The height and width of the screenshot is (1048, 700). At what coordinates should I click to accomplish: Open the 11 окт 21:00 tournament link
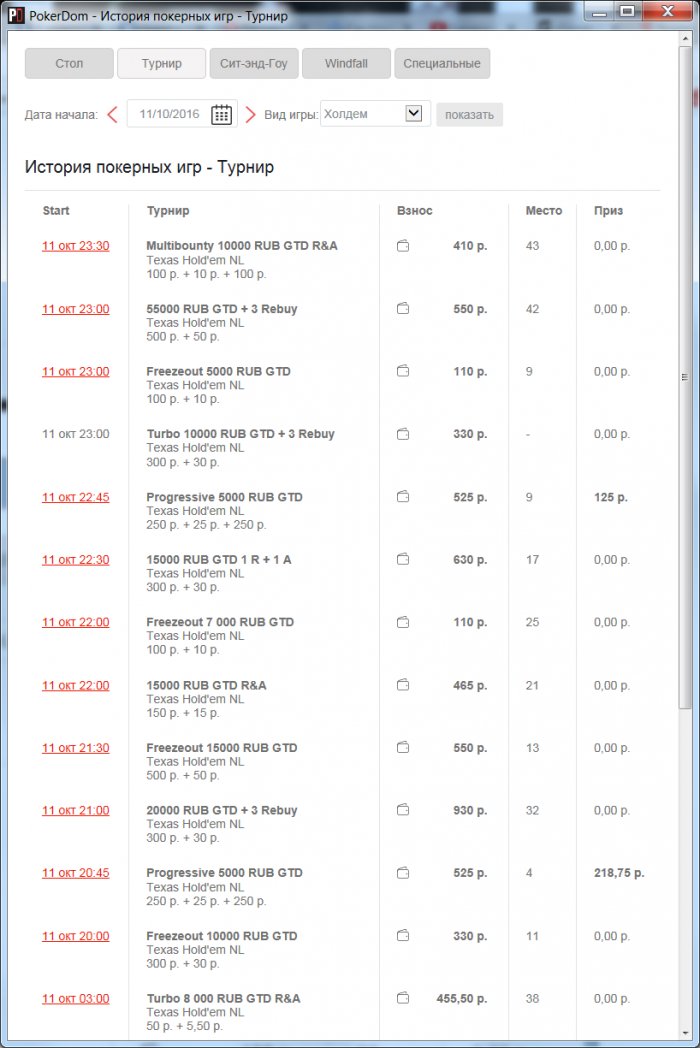pyautogui.click(x=76, y=811)
